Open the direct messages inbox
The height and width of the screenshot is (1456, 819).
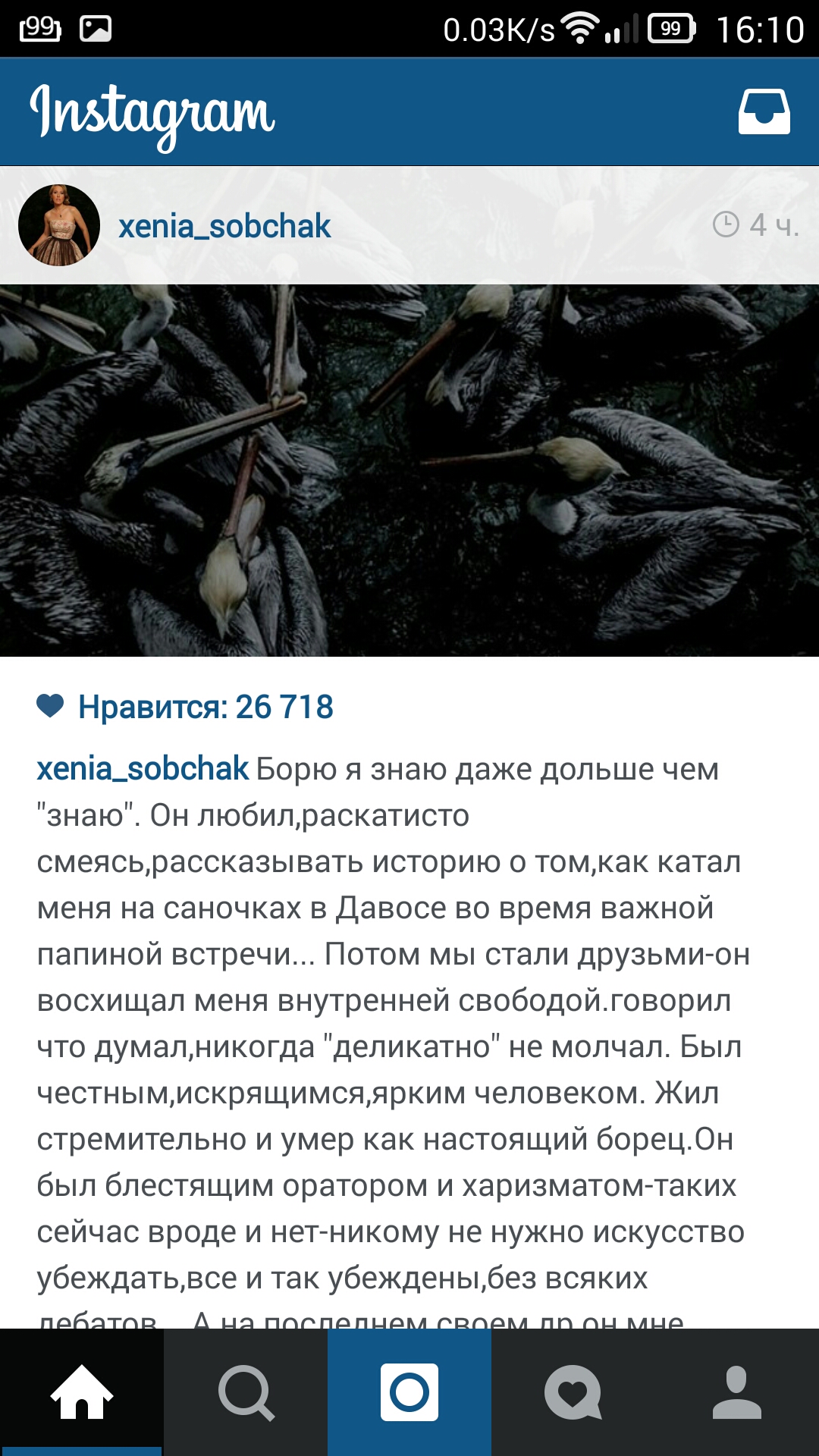764,112
